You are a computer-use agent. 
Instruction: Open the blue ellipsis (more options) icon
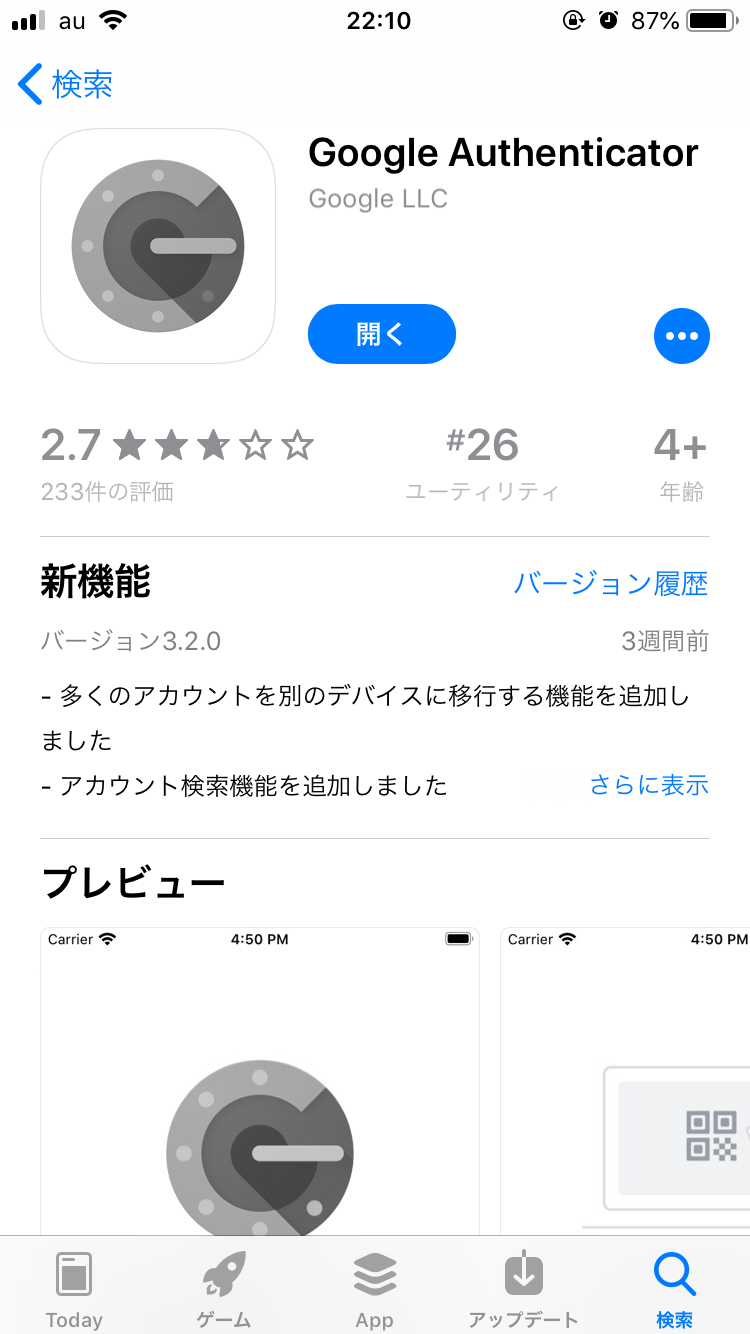point(682,335)
